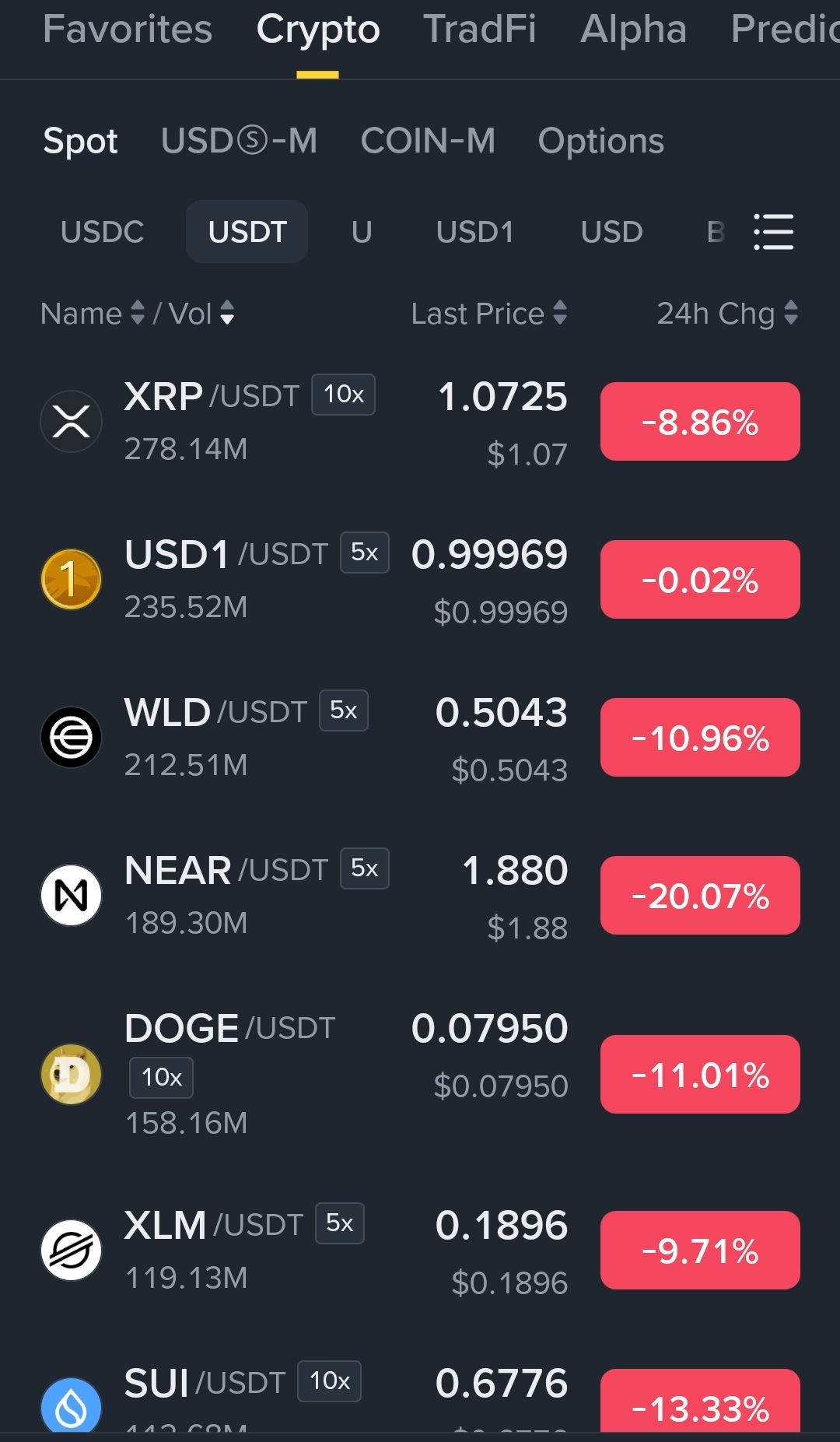
Task: View NEAR/USDT trading details
Action: click(420, 896)
